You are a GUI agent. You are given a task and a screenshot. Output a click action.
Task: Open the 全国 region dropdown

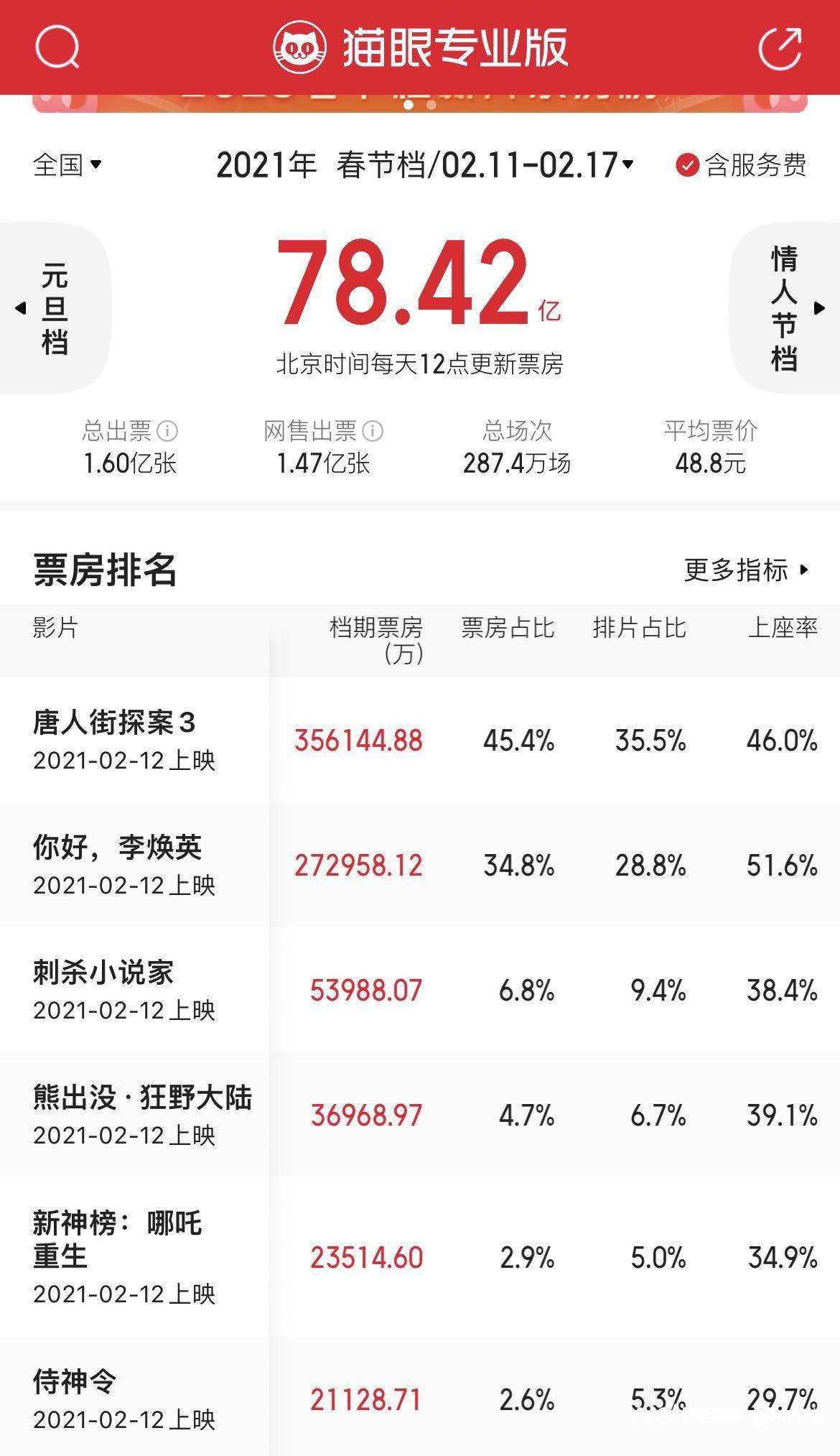[x=67, y=165]
